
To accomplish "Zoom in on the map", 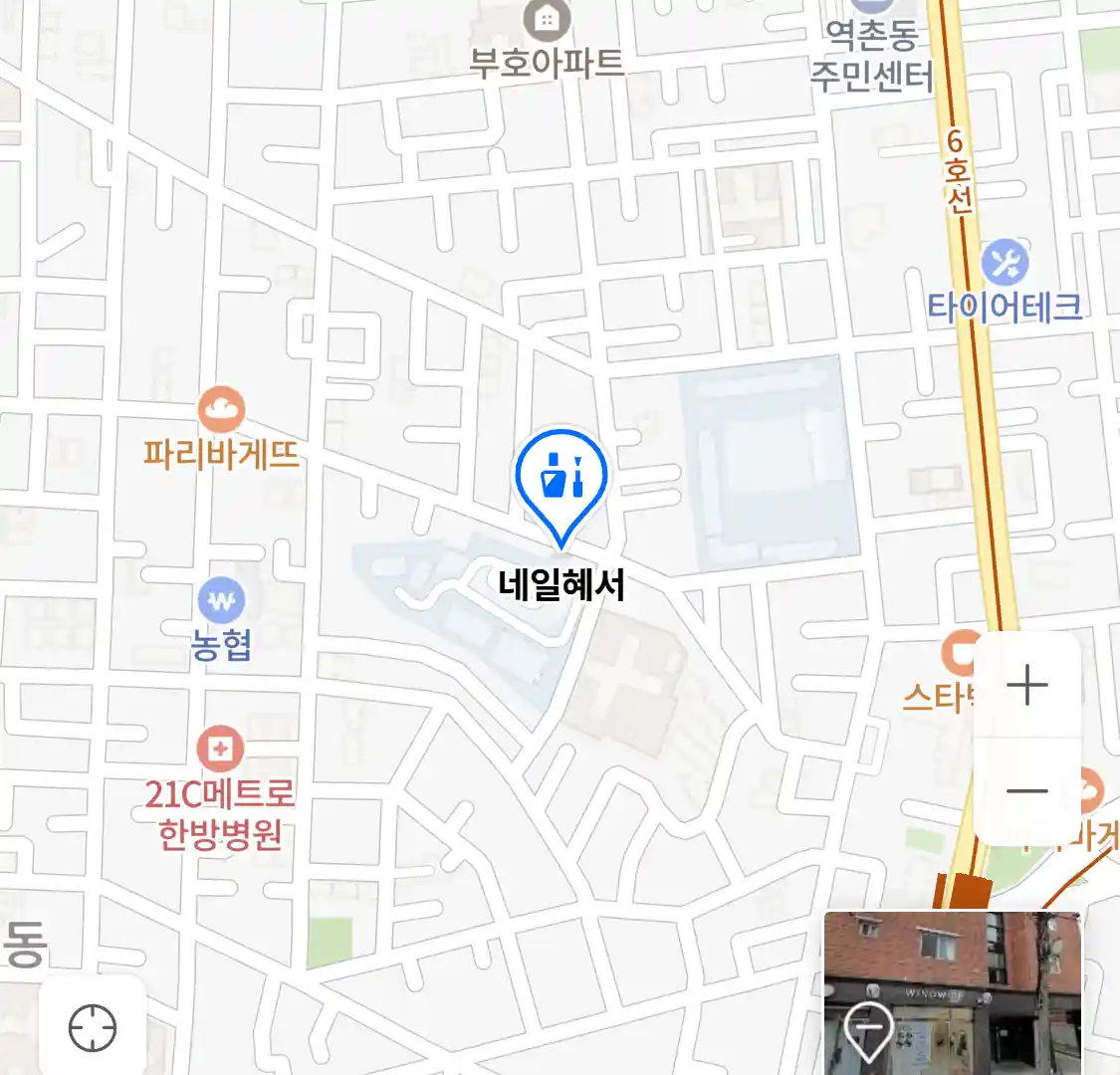I will (x=1026, y=685).
